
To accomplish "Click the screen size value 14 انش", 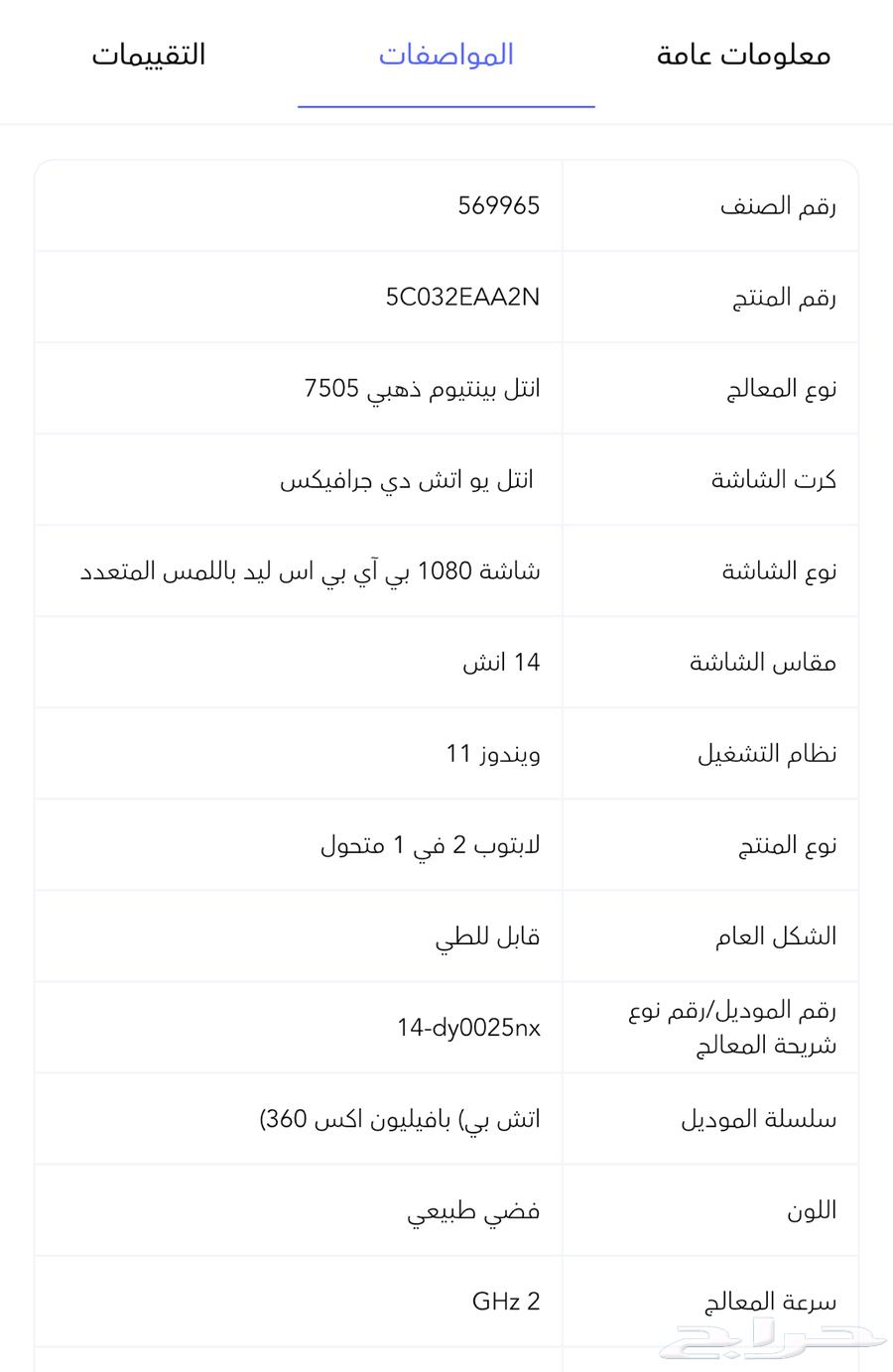I will coord(501,662).
